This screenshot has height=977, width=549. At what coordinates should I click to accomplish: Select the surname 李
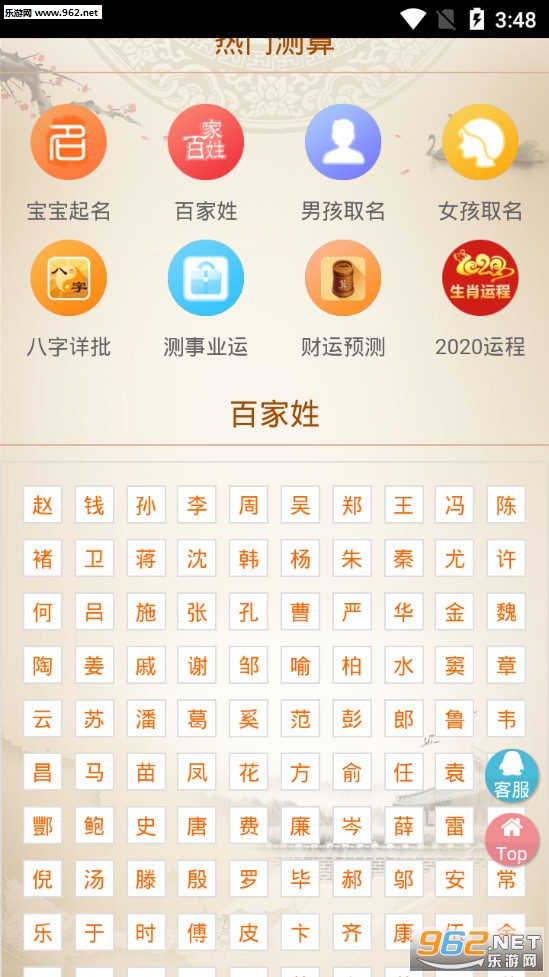pos(197,505)
